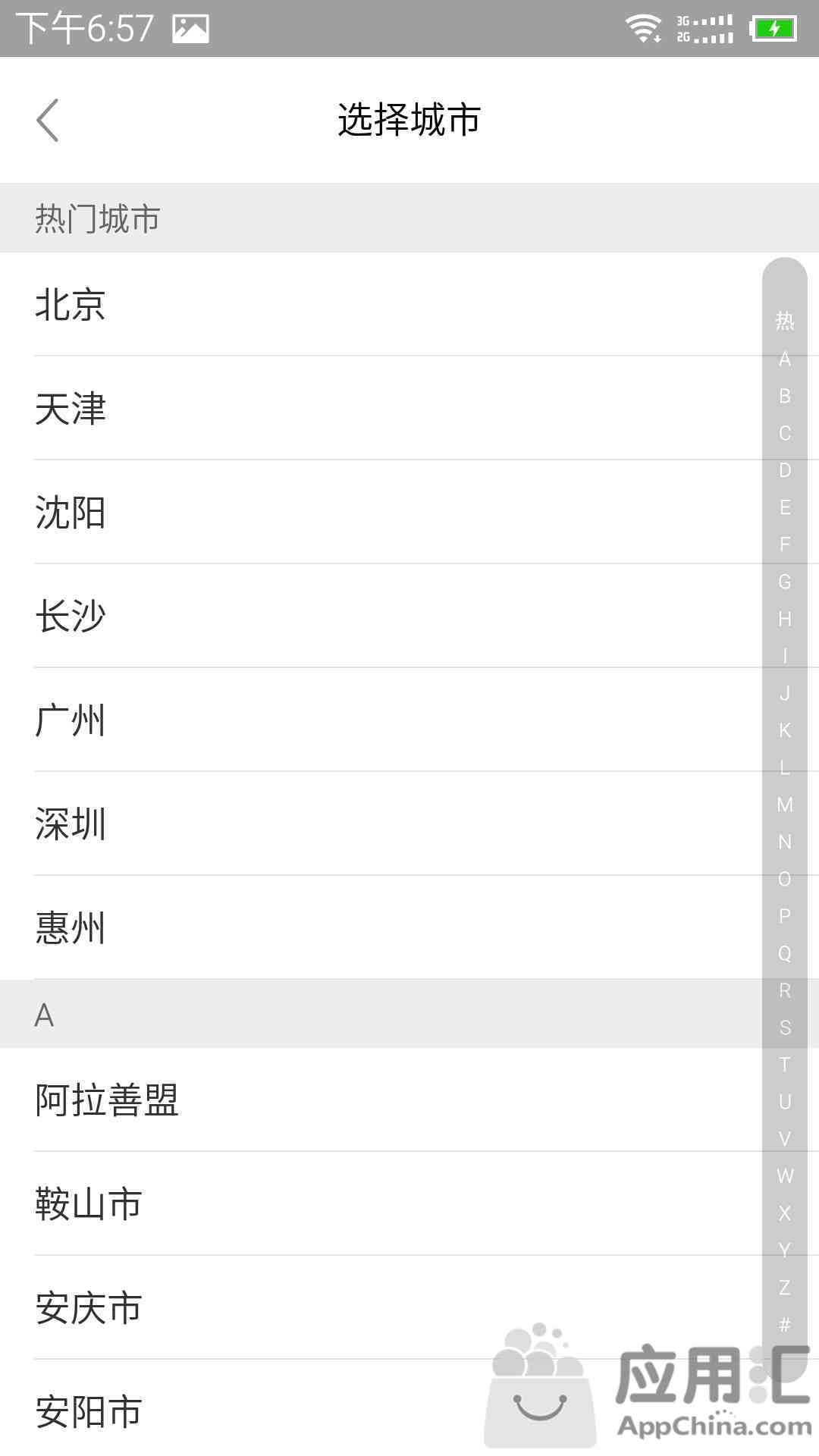Pick 安庆市 as the city
819x1456 pixels.
(89, 1308)
